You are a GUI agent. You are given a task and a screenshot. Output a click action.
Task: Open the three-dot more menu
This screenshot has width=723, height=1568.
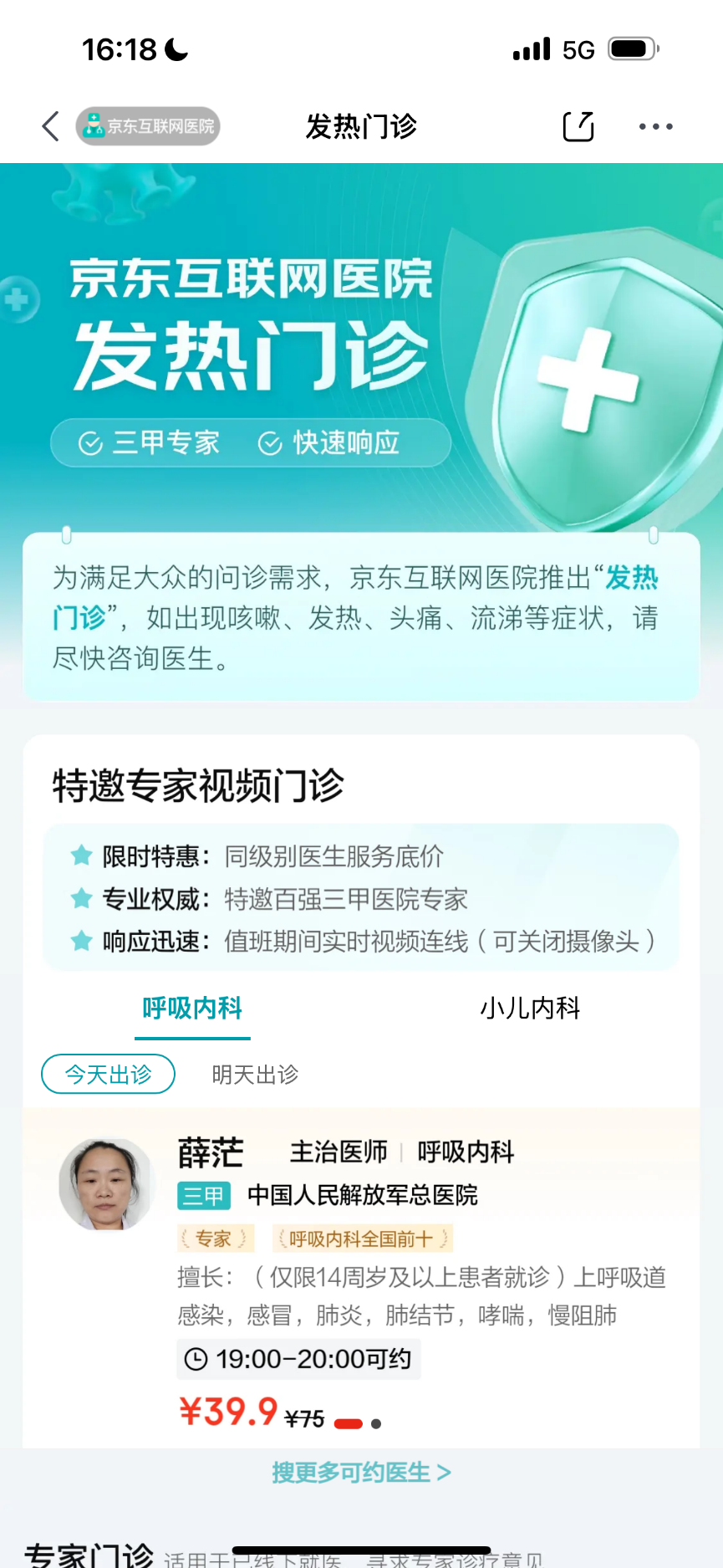click(655, 126)
